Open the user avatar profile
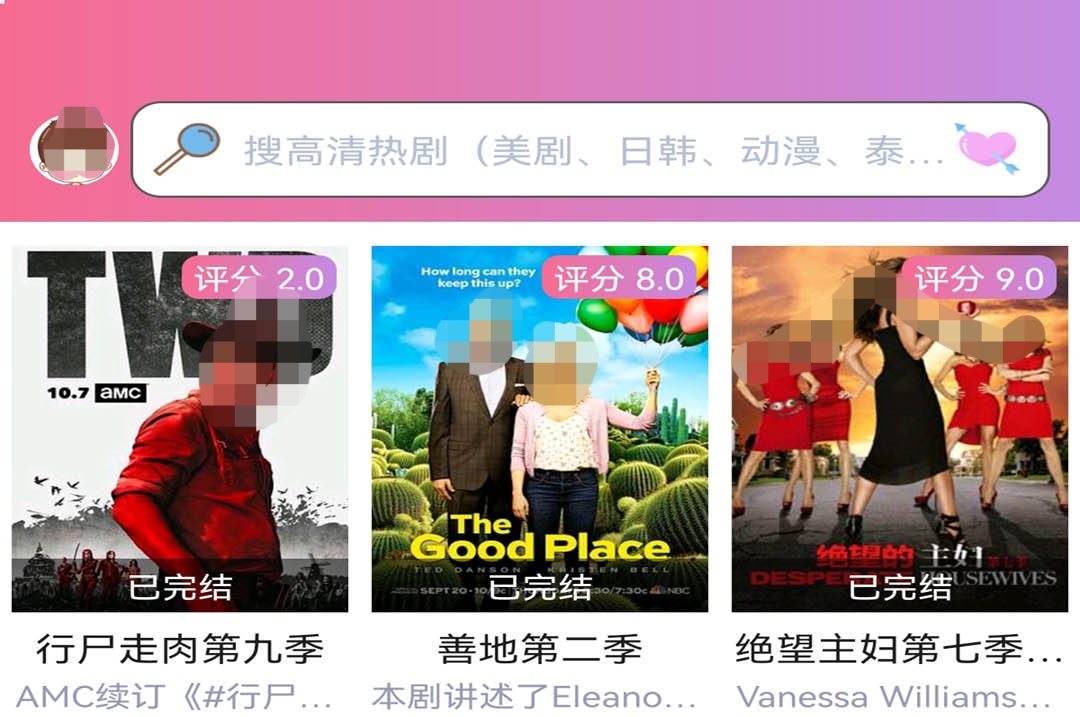The height and width of the screenshot is (717, 1080). coord(74,148)
